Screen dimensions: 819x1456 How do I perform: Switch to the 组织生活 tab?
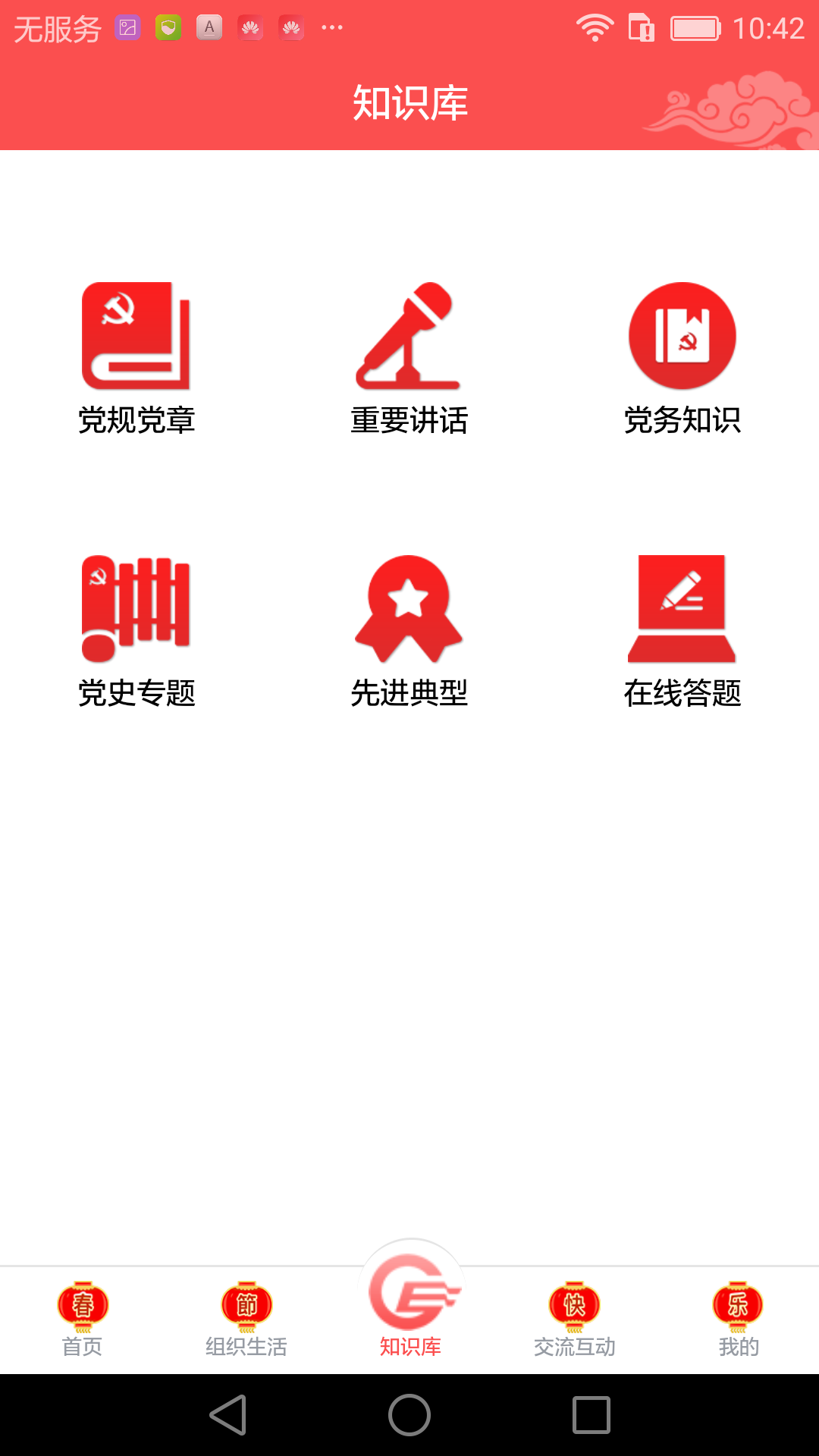pyautogui.click(x=246, y=1319)
